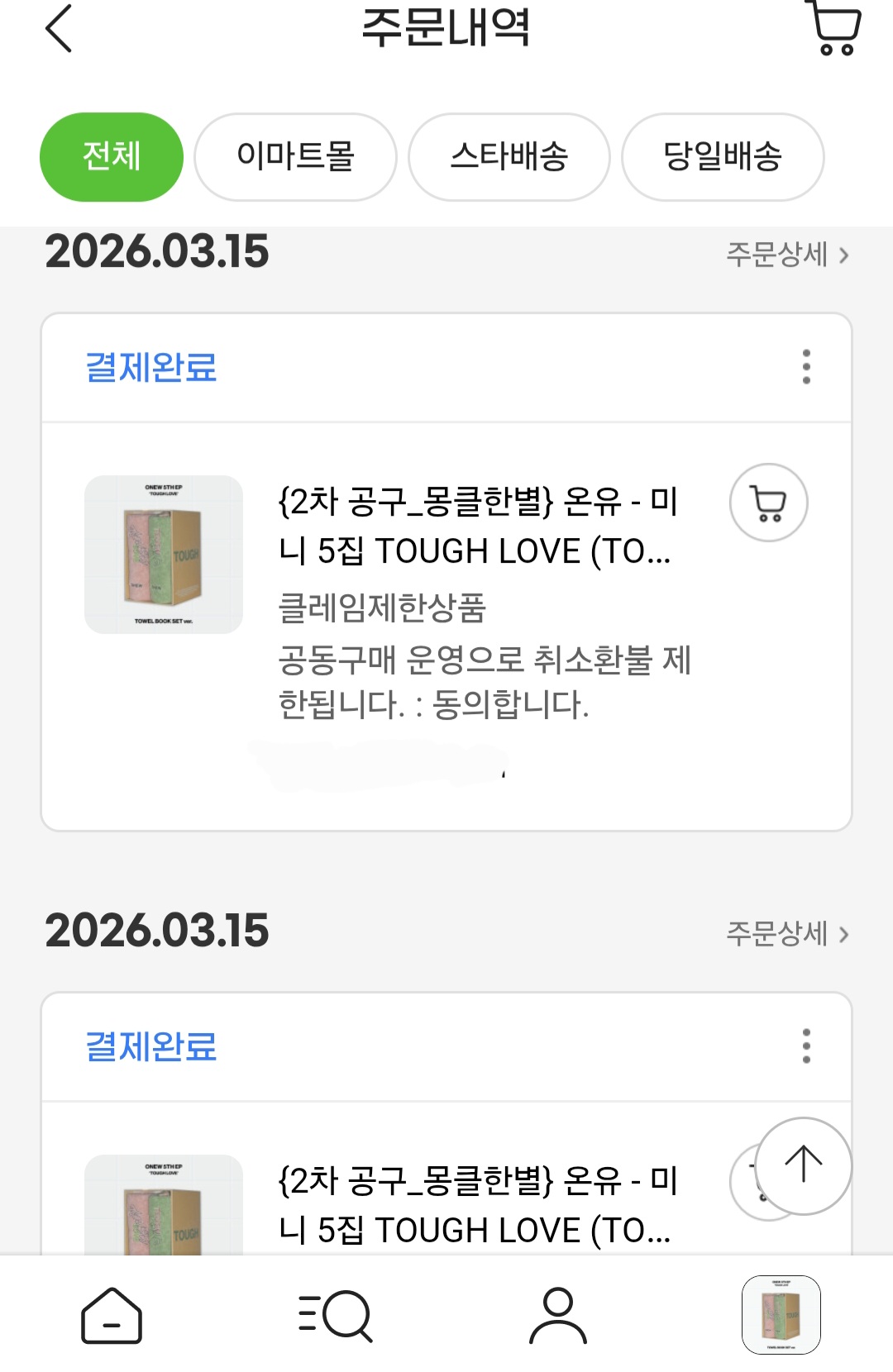The width and height of the screenshot is (893, 1372).
Task: Go back from order history
Action: point(59,29)
